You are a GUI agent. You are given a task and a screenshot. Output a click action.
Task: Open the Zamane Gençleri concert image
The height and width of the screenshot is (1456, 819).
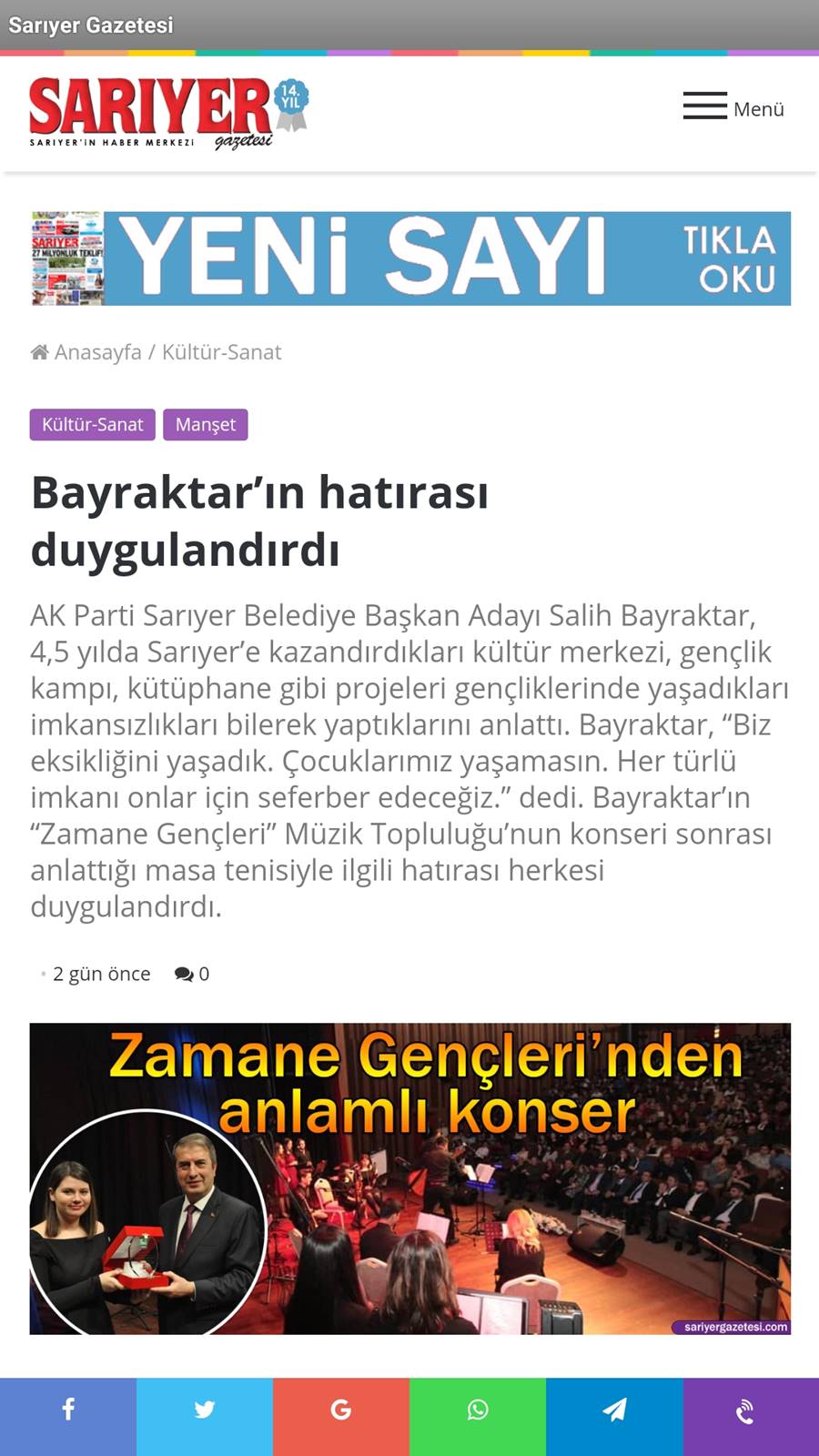click(409, 1178)
